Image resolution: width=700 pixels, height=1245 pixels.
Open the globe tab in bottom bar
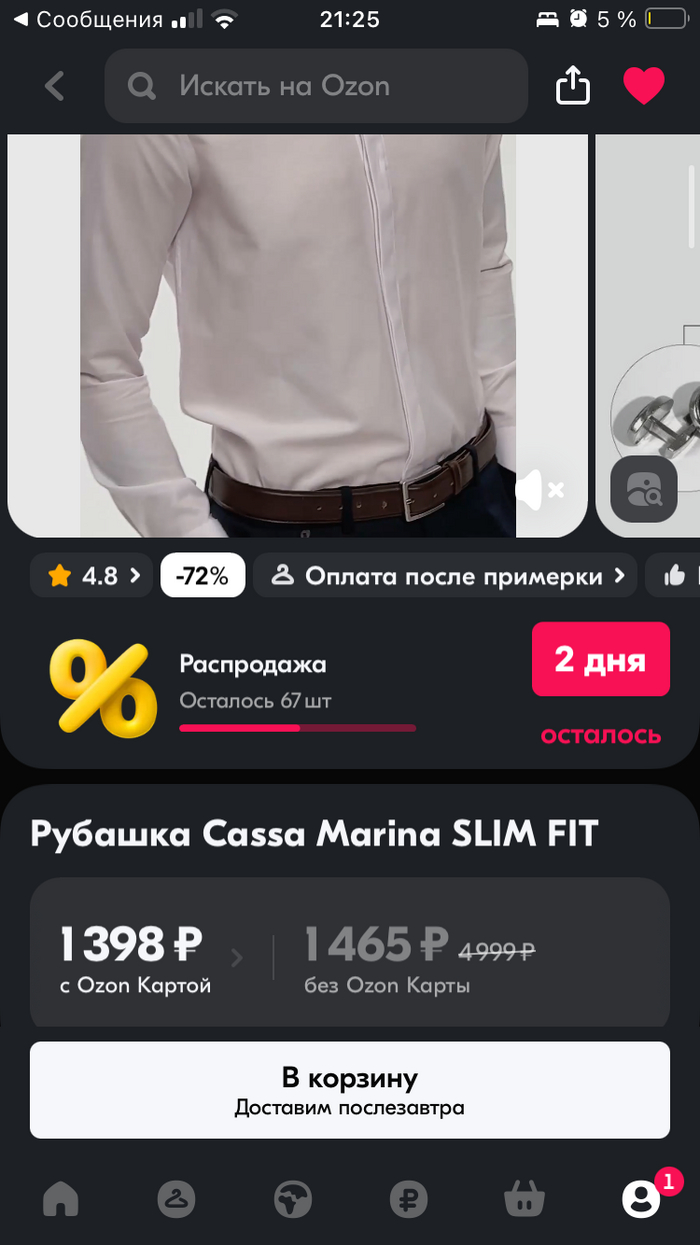point(293,1198)
